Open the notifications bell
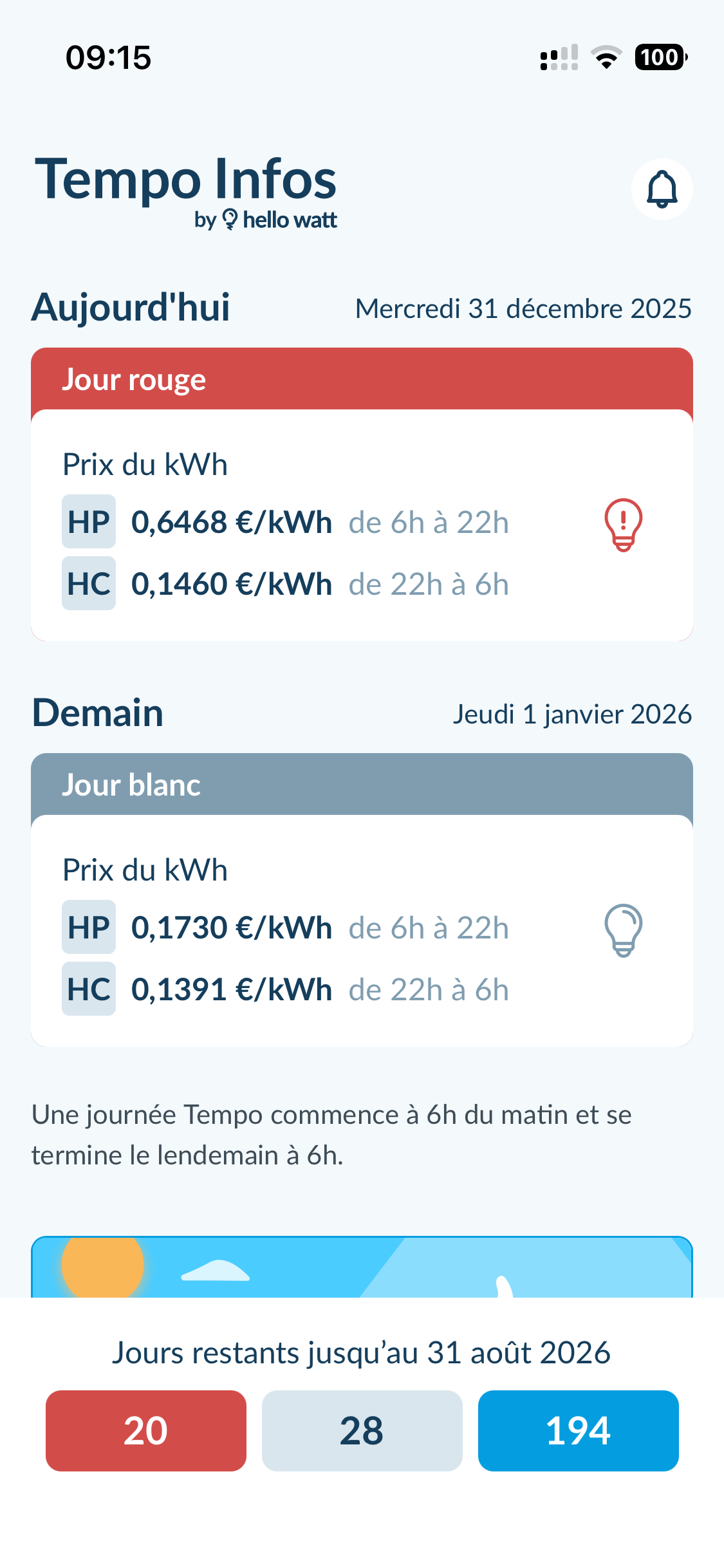The image size is (724, 1568). tap(662, 189)
